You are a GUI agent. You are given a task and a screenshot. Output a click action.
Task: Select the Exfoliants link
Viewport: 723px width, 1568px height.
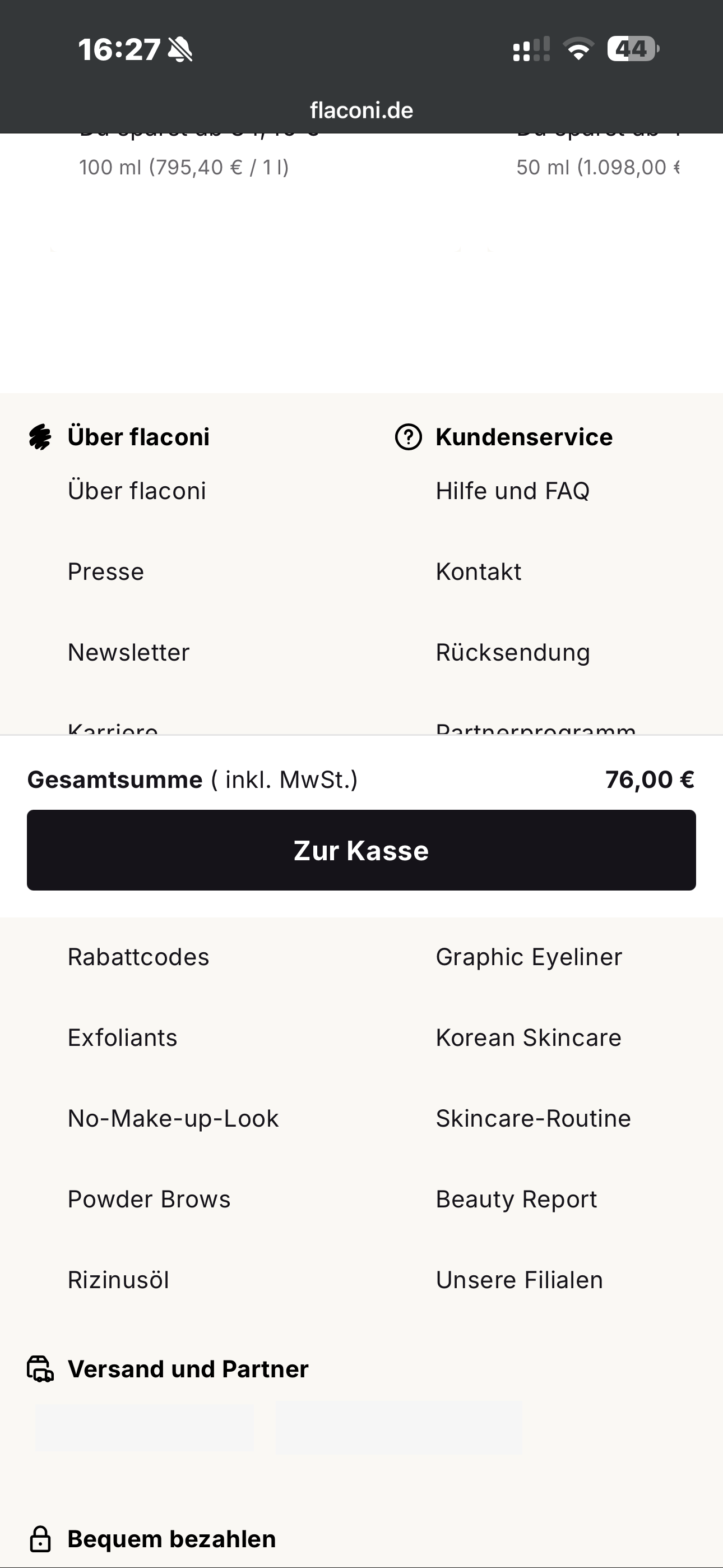pyautogui.click(x=122, y=1038)
